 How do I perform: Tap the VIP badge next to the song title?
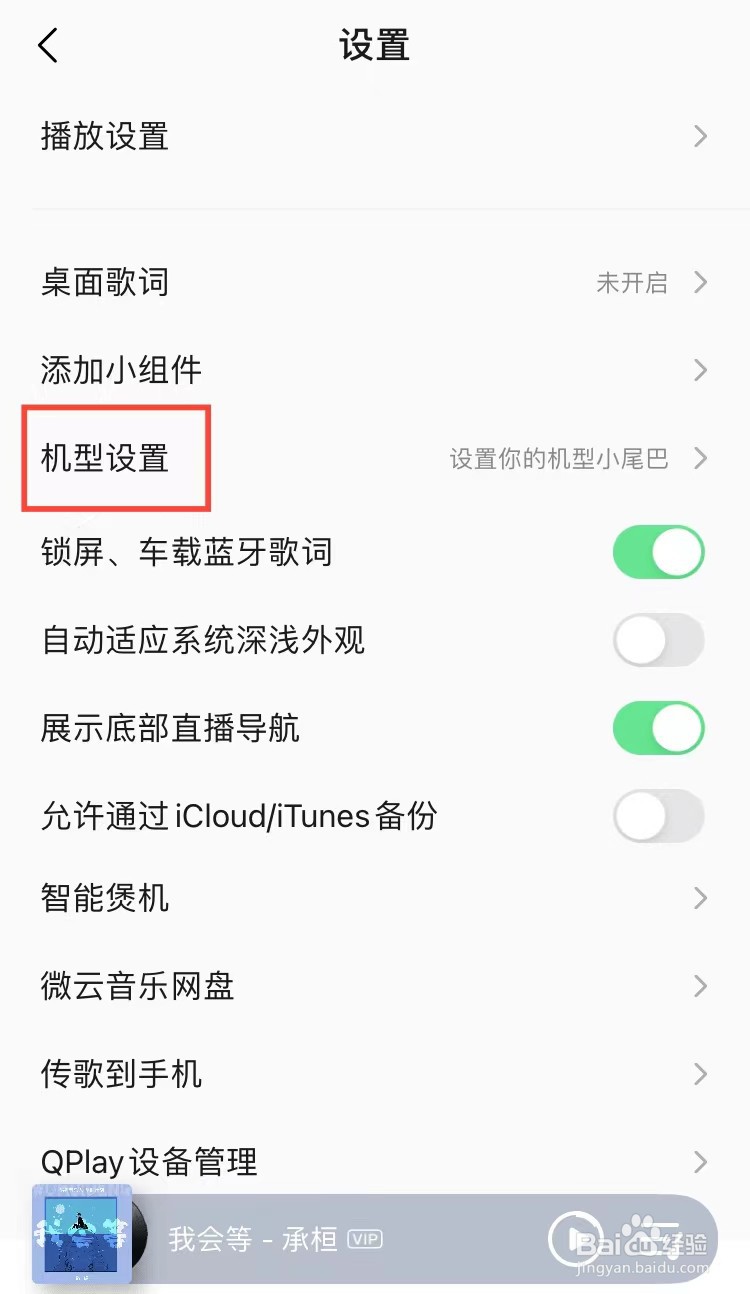363,1238
